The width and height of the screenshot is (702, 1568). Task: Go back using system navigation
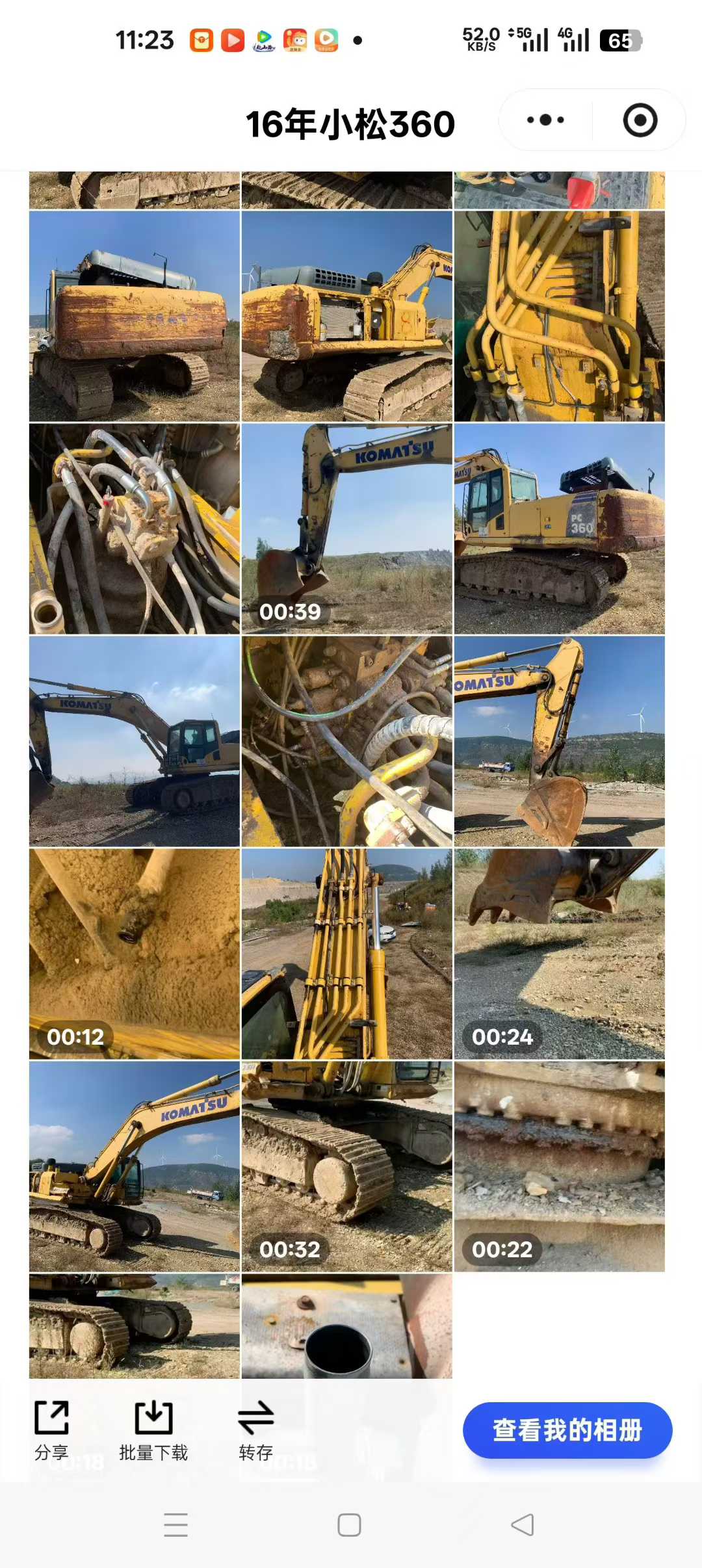[523, 1524]
